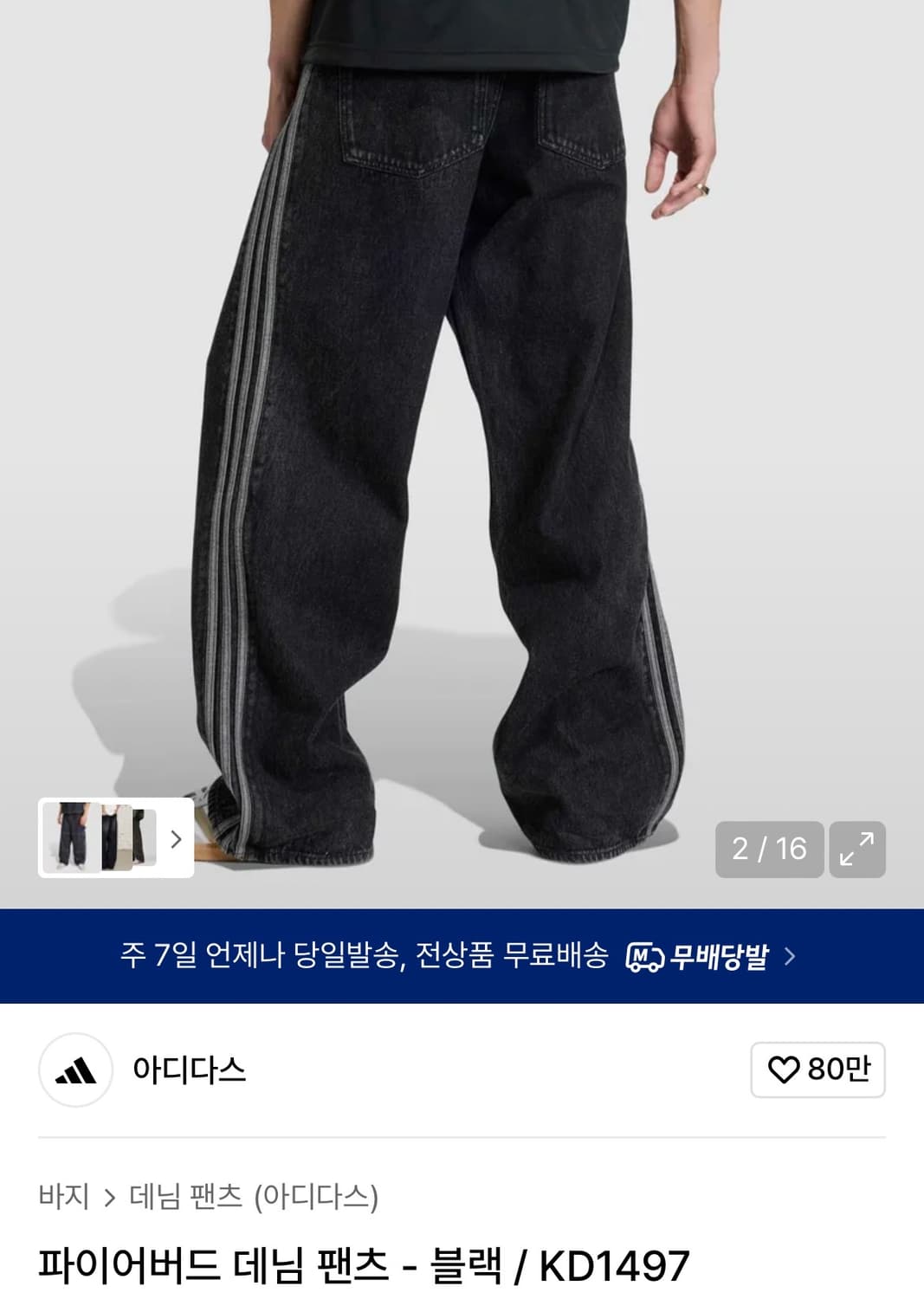Click the 2 / 16 image counter
The width and height of the screenshot is (924, 1299).
(x=769, y=850)
